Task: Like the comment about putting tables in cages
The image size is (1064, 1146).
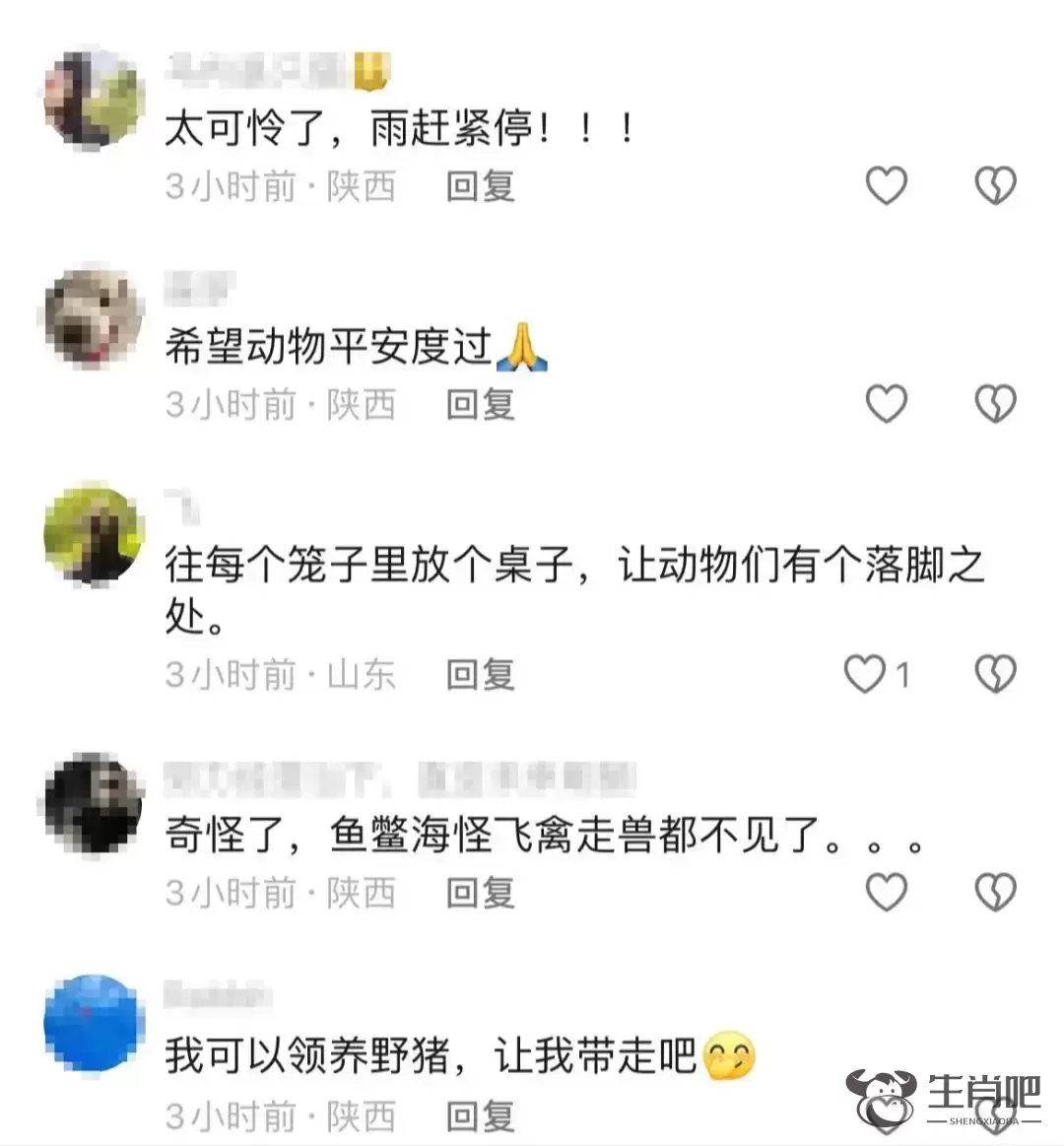Action: (866, 674)
